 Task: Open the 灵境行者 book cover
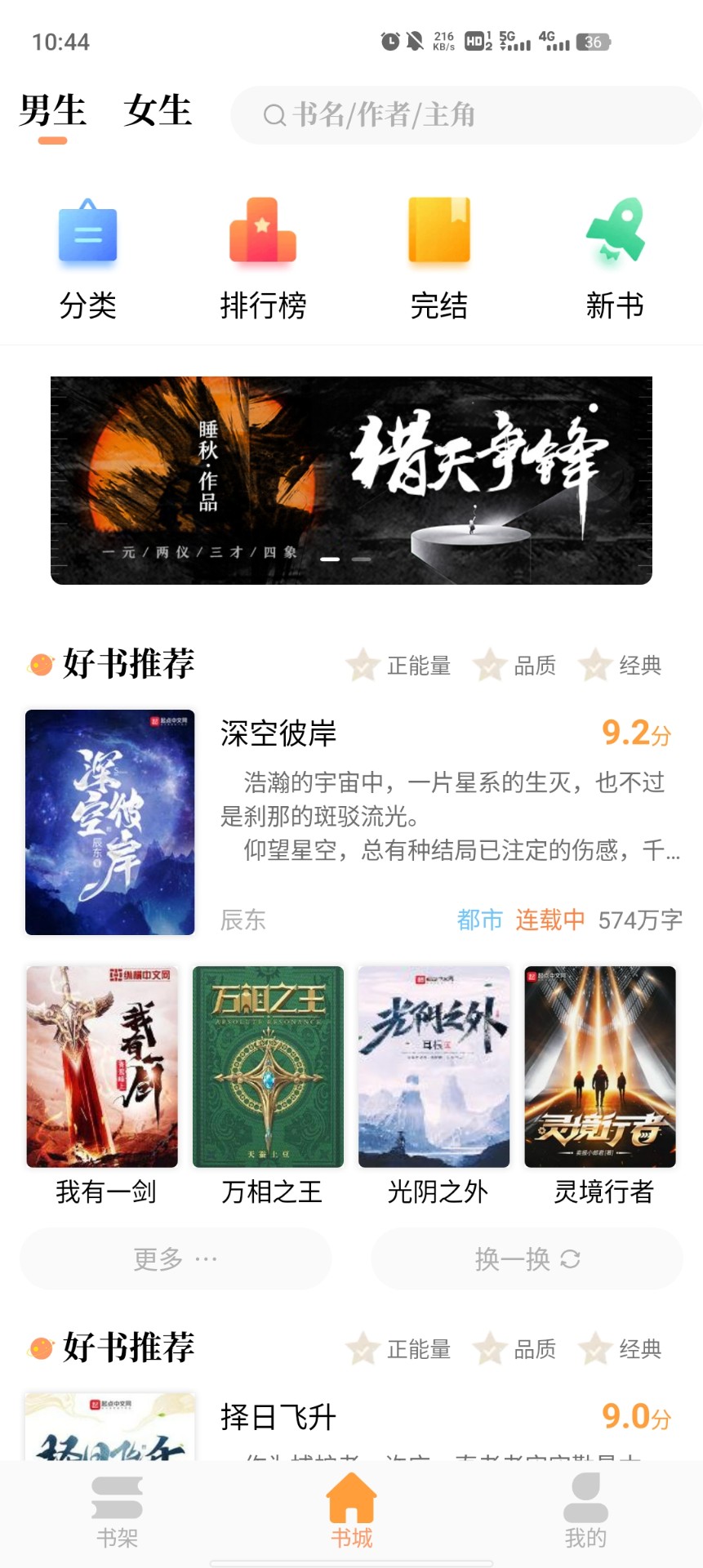click(x=600, y=1067)
